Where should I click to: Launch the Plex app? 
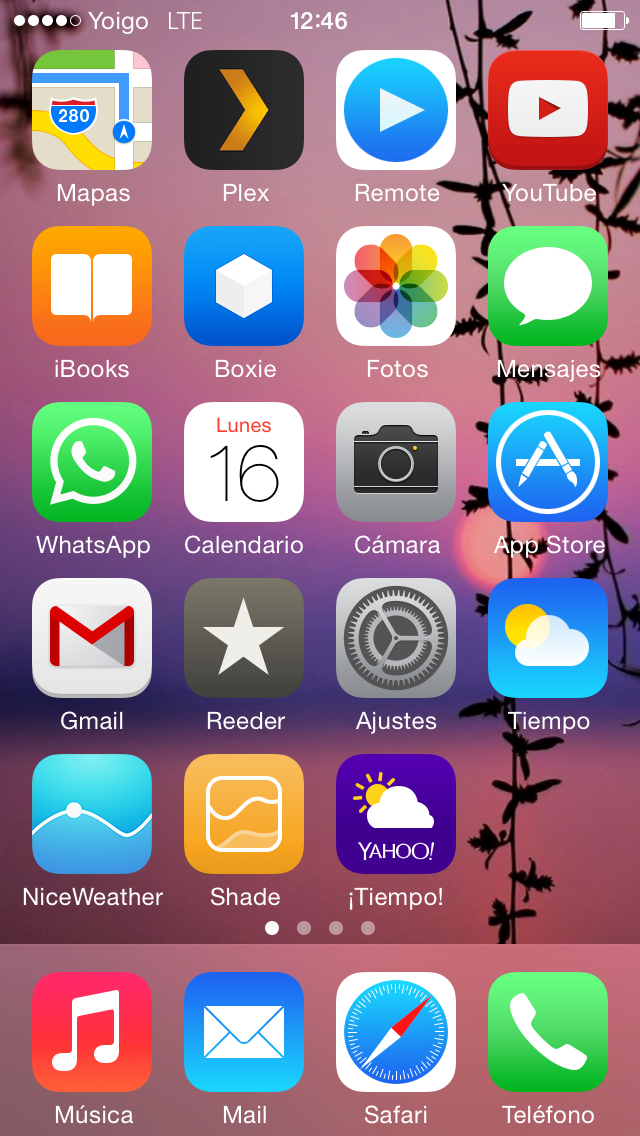pos(244,110)
